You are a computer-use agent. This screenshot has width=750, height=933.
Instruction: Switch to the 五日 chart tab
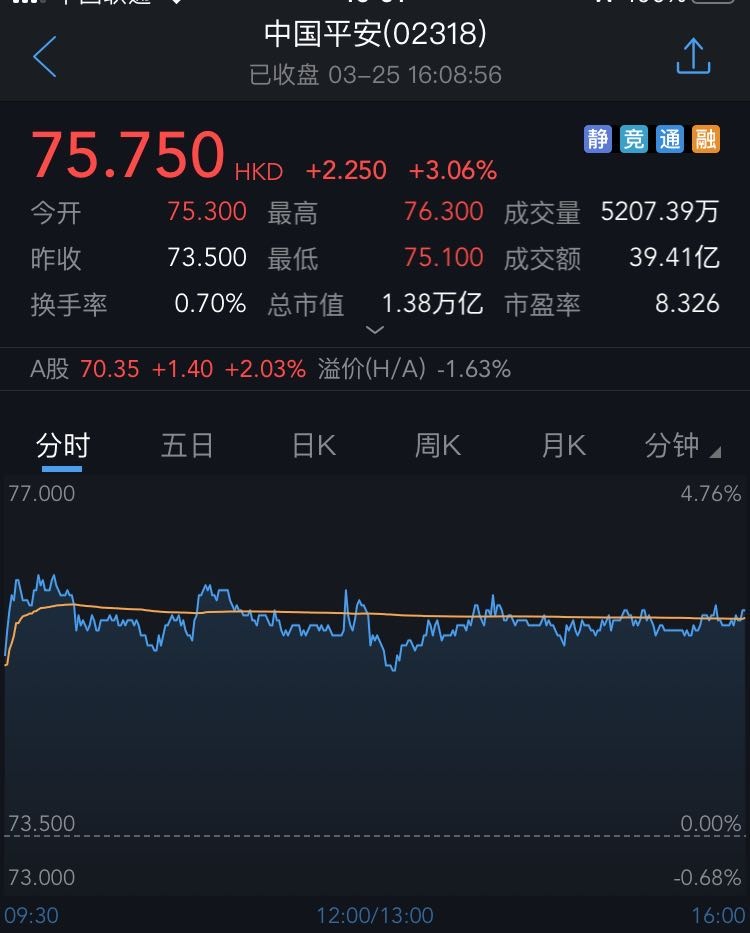pos(187,446)
